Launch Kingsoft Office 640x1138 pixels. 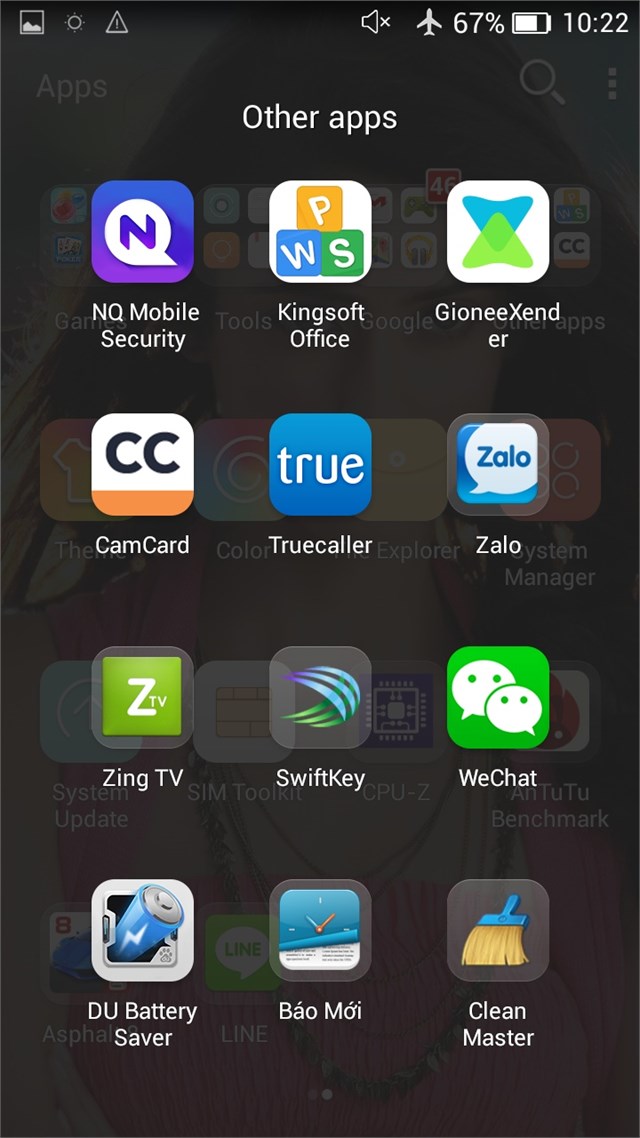(x=320, y=232)
